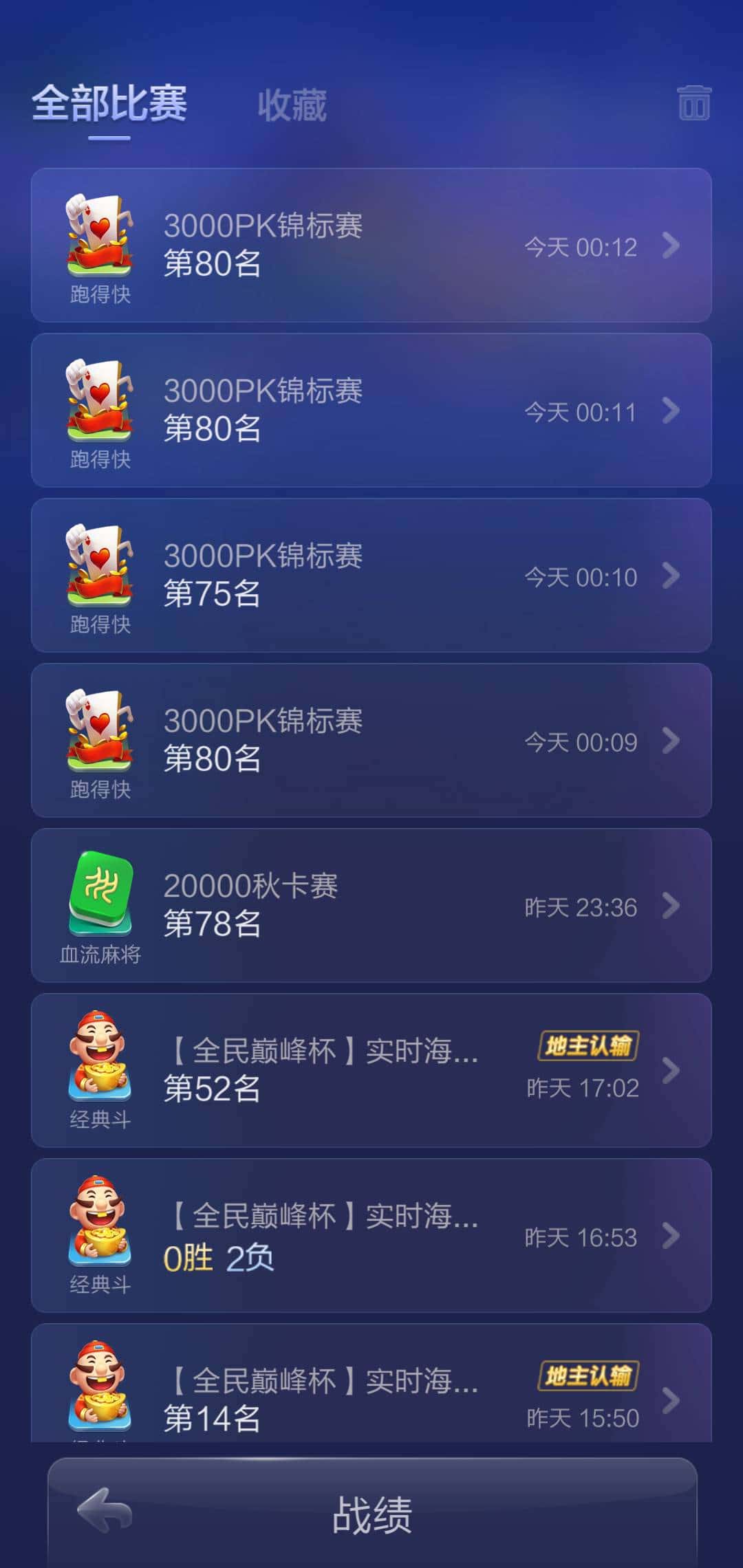Switch to the 收藏 tab
The image size is (743, 1568).
(x=292, y=105)
